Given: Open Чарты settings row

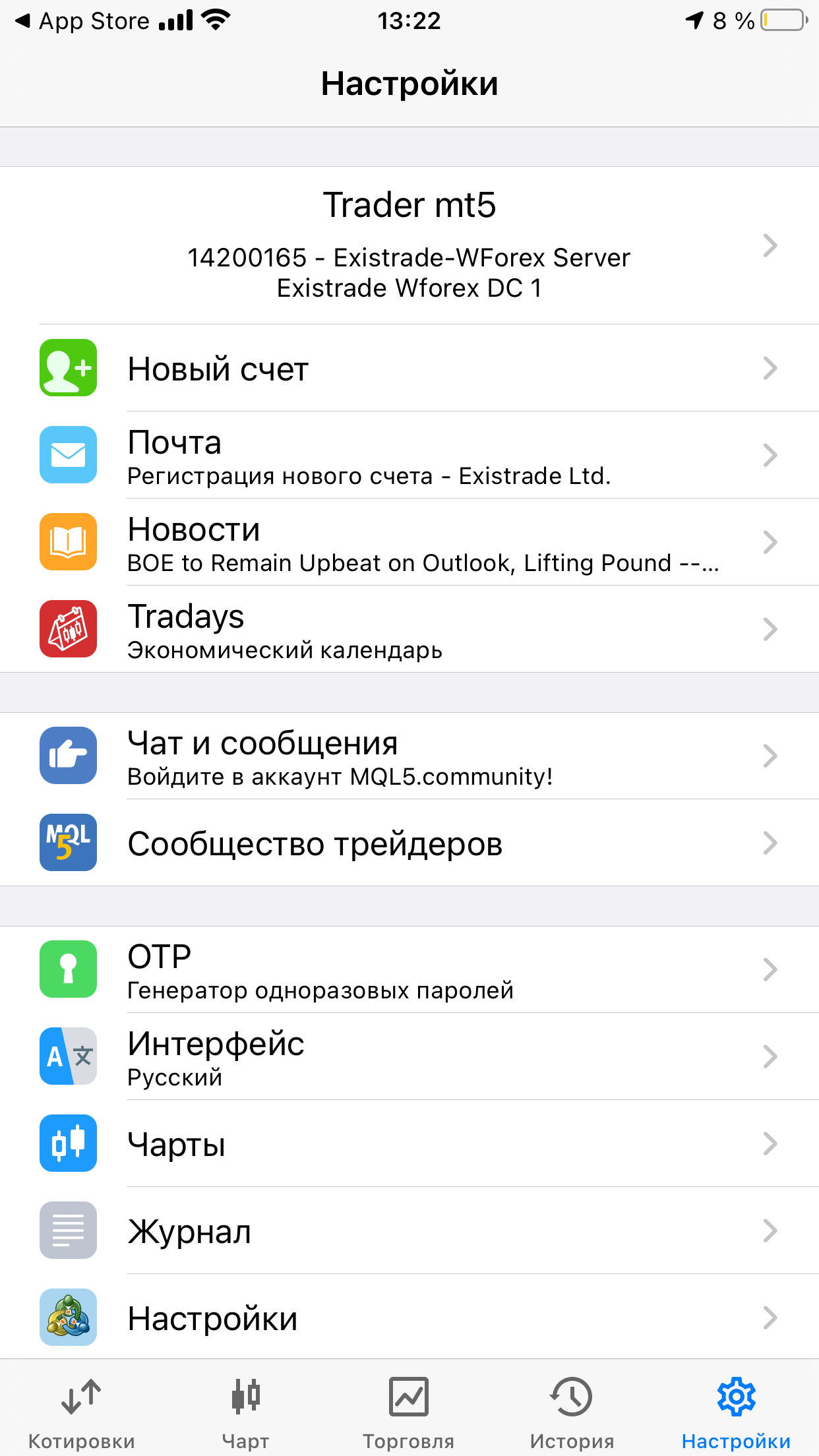Looking at the screenshot, I should click(409, 1143).
